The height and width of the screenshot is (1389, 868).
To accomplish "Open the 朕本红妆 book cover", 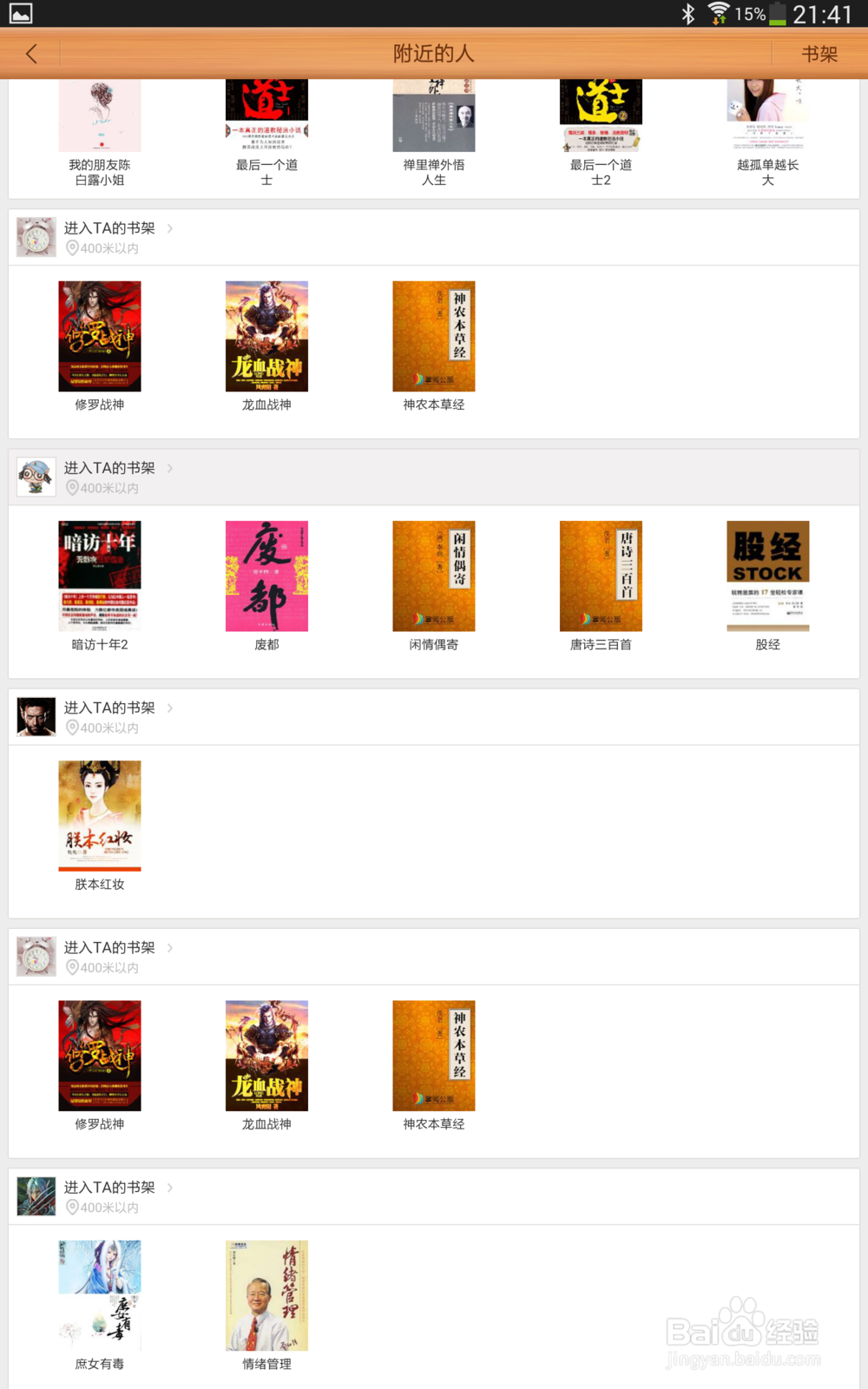I will tap(99, 814).
